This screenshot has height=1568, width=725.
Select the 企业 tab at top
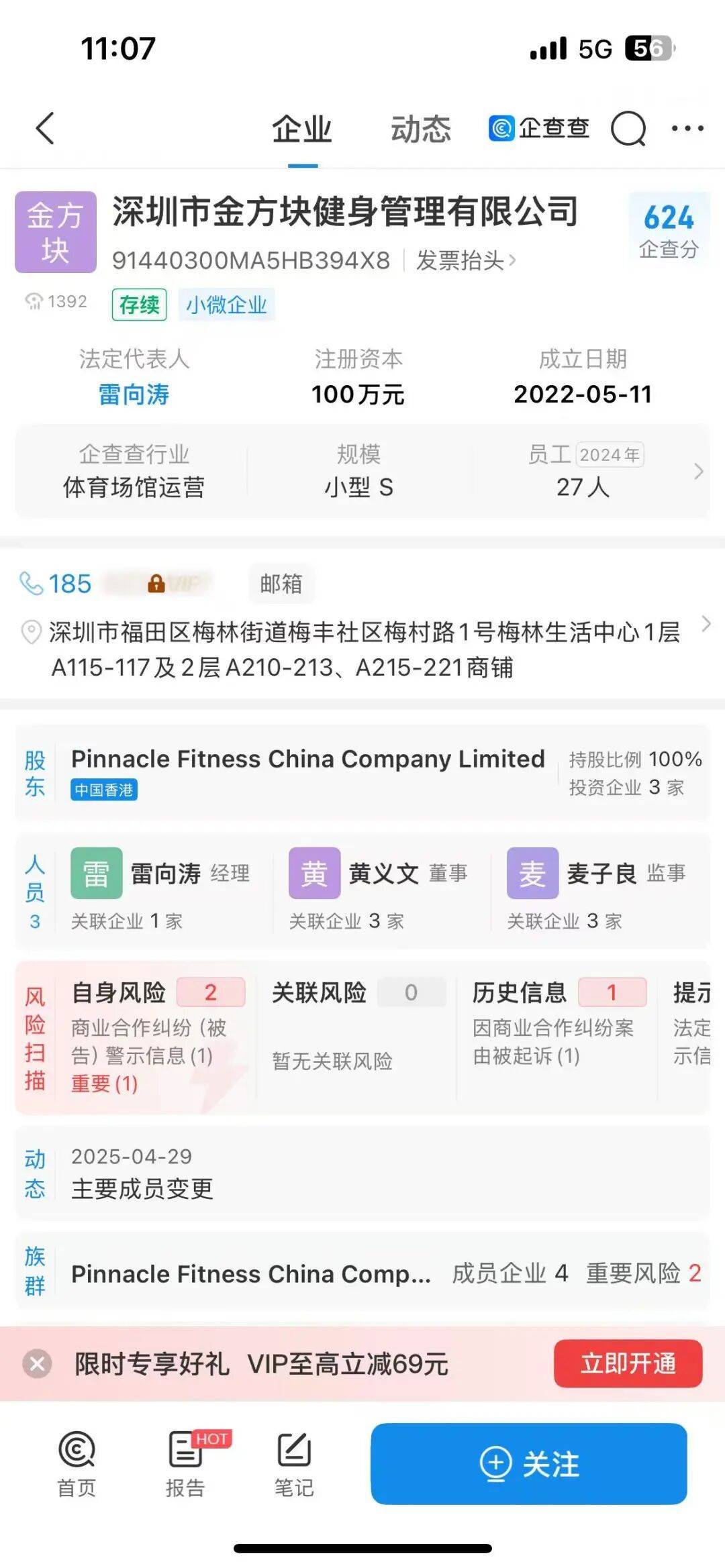pyautogui.click(x=301, y=129)
